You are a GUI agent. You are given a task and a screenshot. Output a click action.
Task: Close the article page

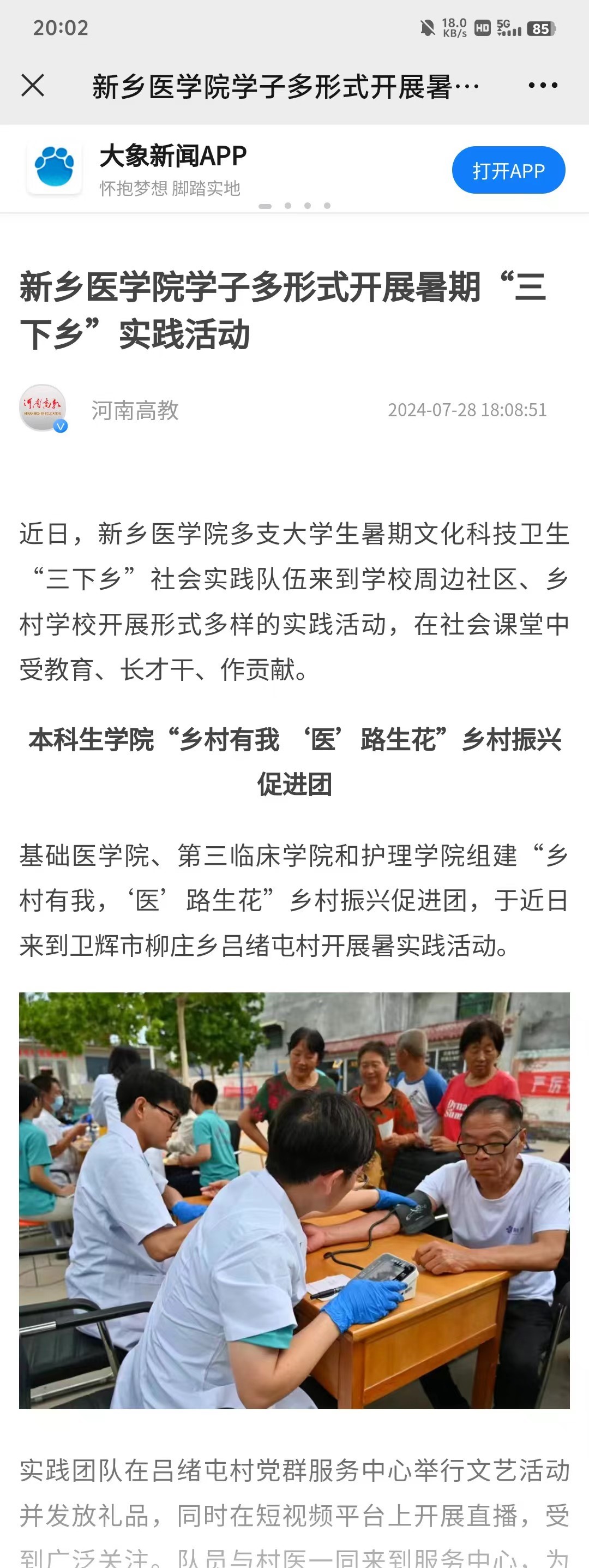coord(33,85)
